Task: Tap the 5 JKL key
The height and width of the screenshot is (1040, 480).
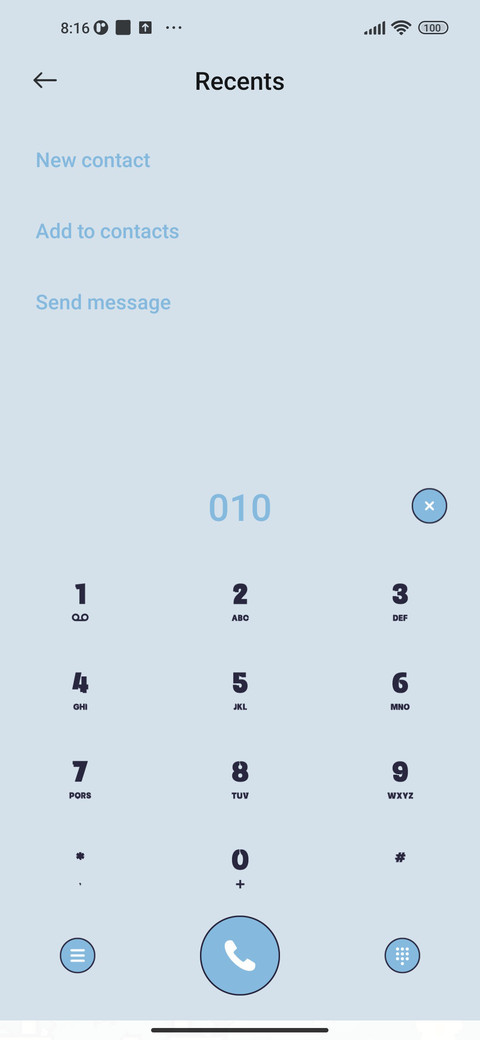Action: (x=240, y=691)
